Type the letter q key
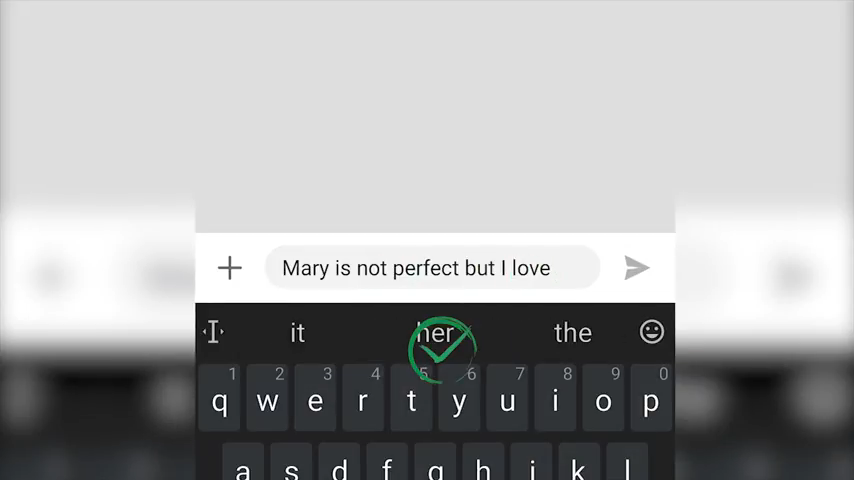854x480 pixels. click(220, 400)
